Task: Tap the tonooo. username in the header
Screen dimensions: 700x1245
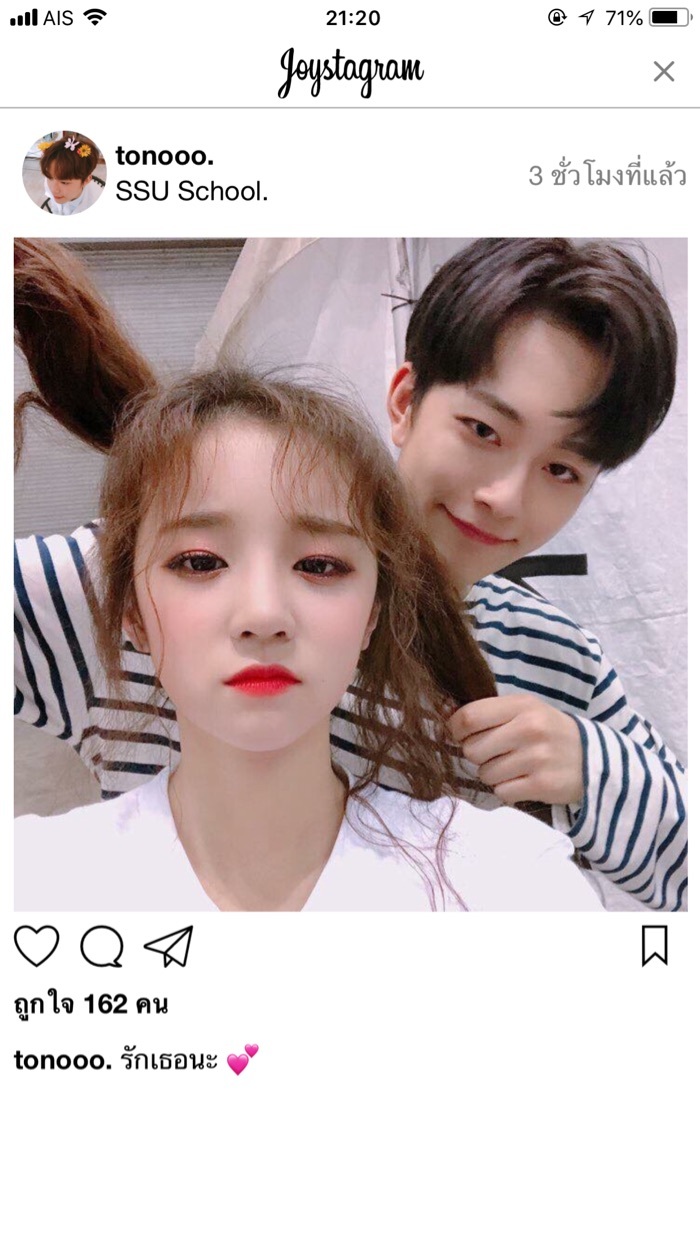Action: click(165, 156)
